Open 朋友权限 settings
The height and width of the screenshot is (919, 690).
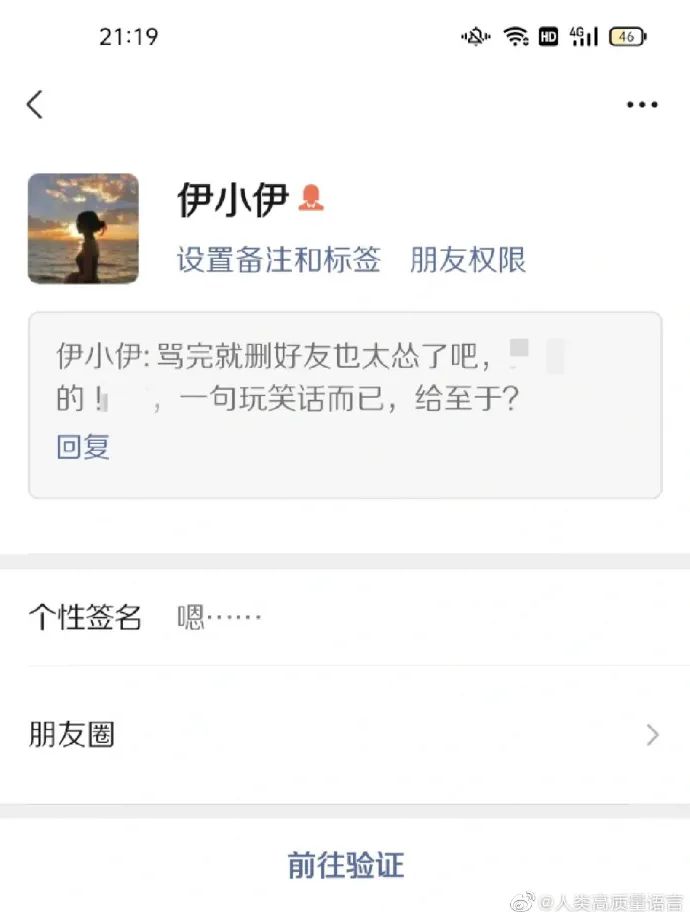point(468,261)
